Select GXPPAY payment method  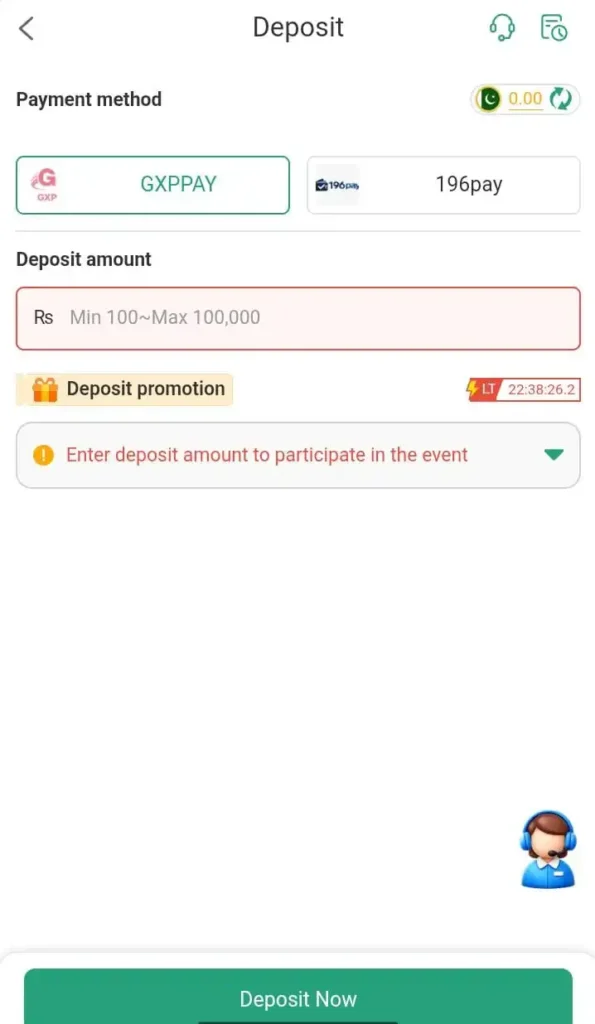click(153, 185)
